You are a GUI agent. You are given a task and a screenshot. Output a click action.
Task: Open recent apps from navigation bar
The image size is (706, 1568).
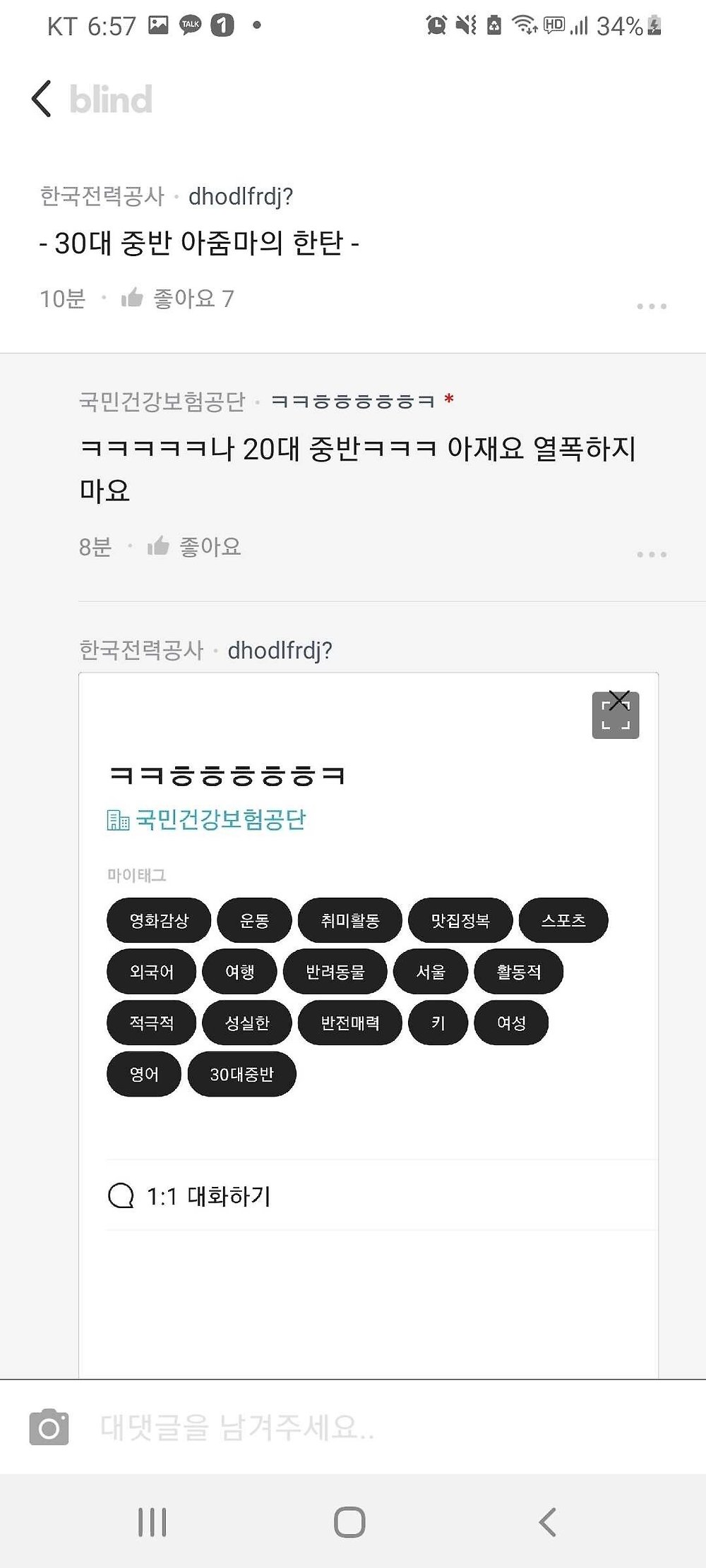pyautogui.click(x=152, y=1521)
